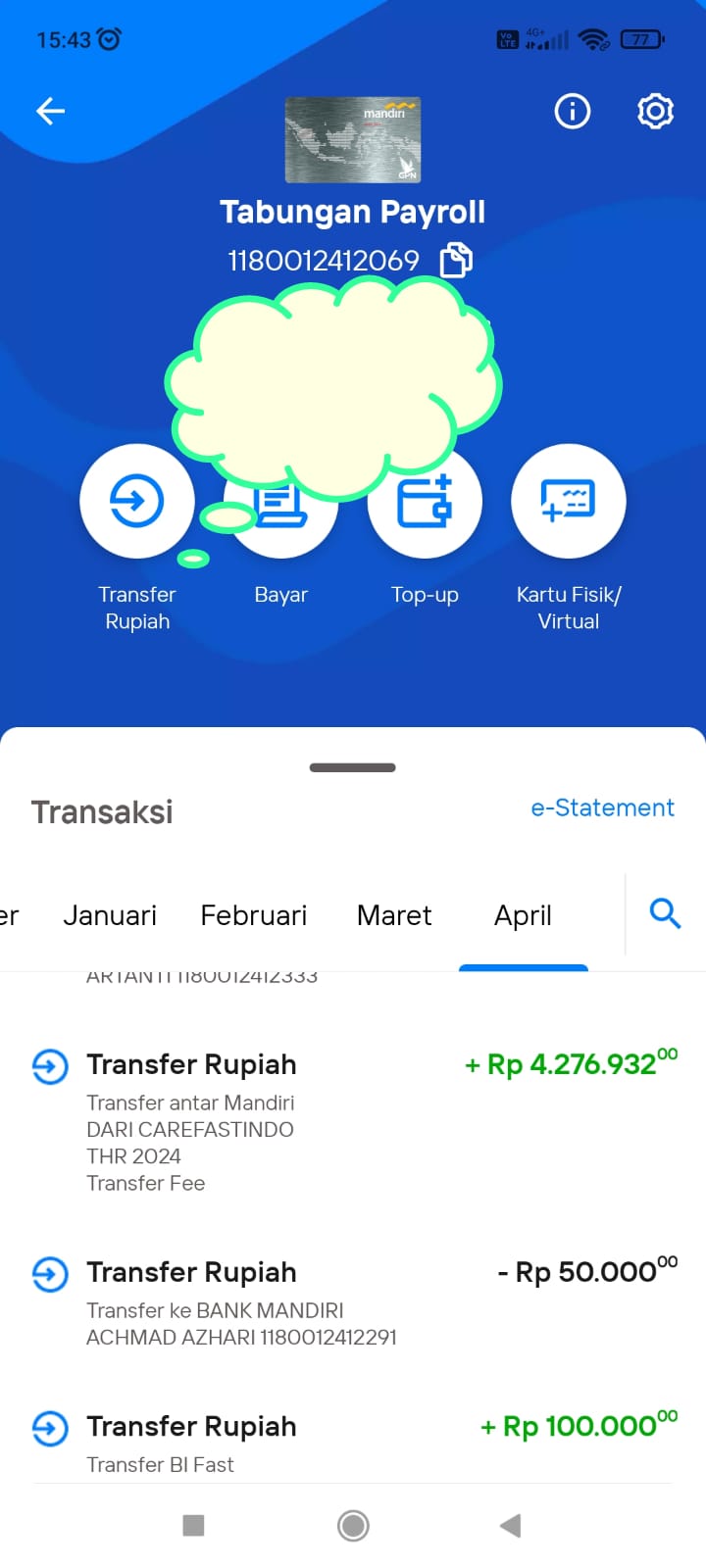Search transactions with the magnifier icon

pyautogui.click(x=665, y=913)
